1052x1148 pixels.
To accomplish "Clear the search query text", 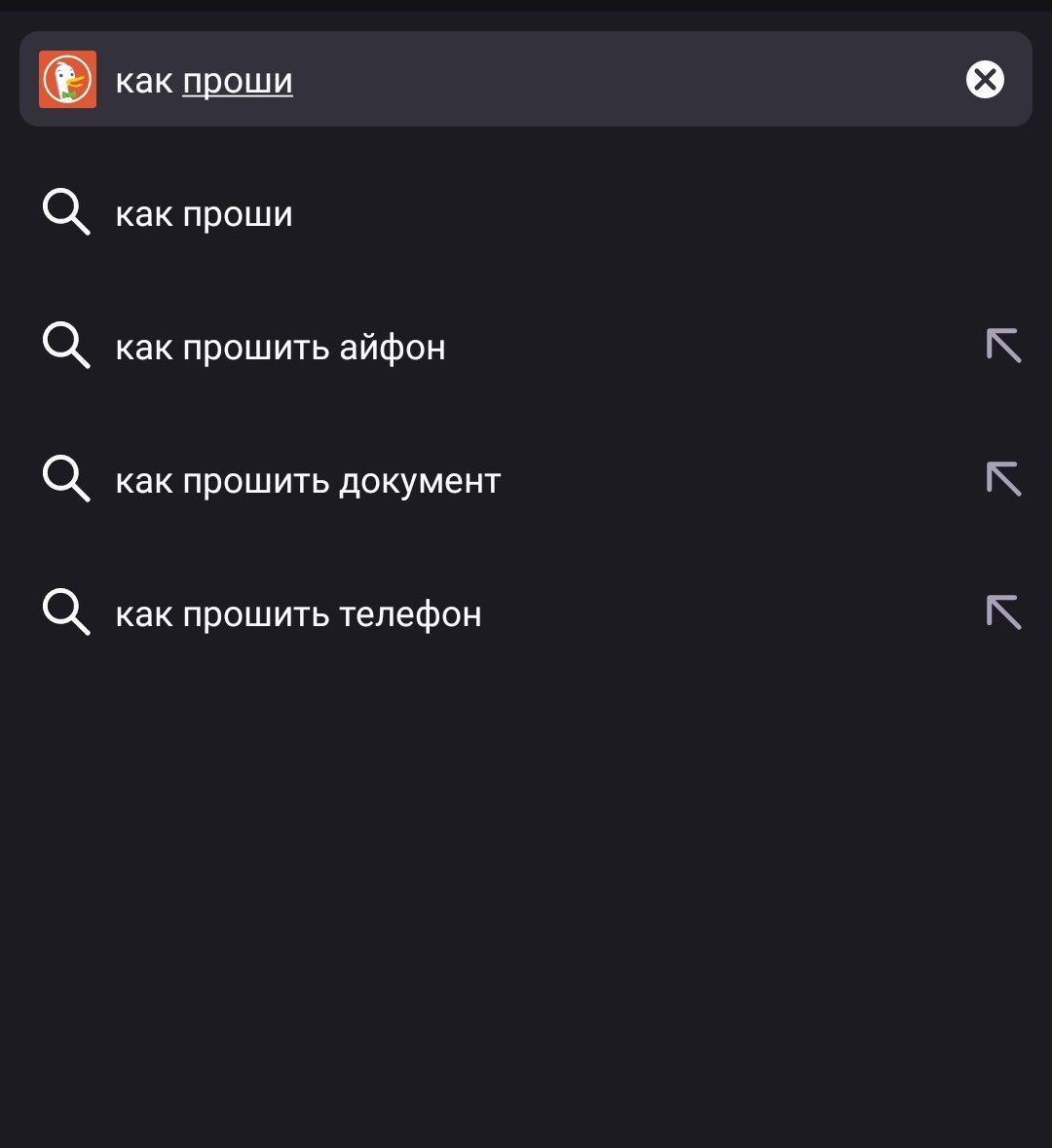I will tap(985, 80).
